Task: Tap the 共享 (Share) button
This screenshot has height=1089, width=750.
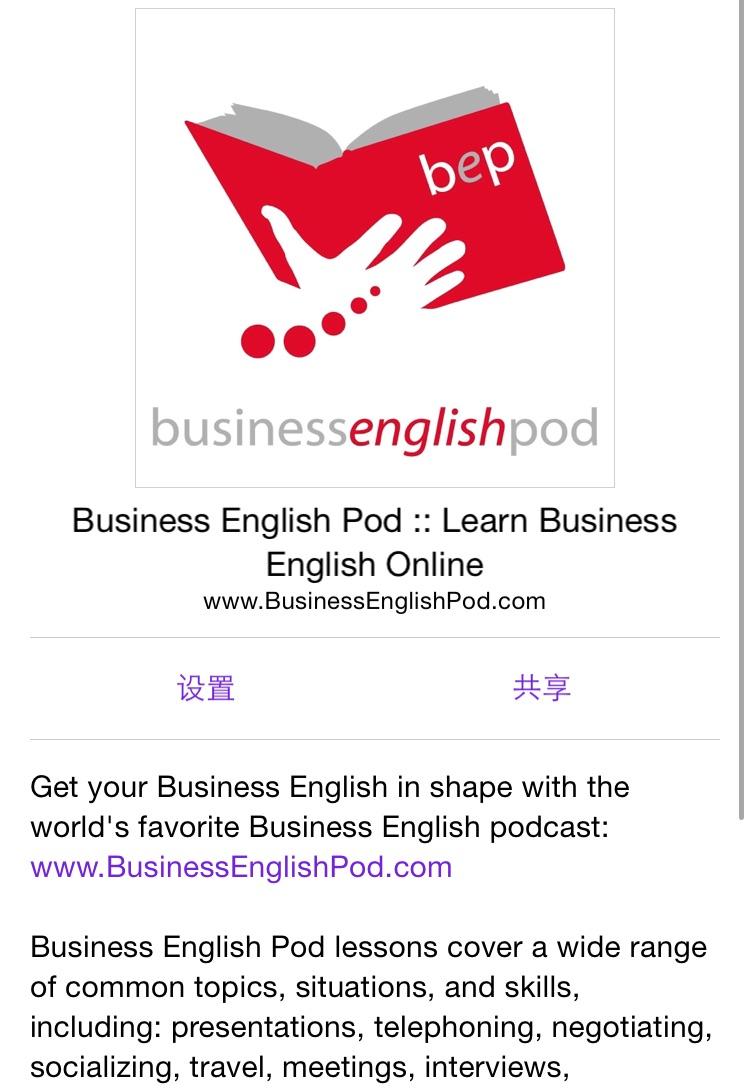Action: point(541,688)
